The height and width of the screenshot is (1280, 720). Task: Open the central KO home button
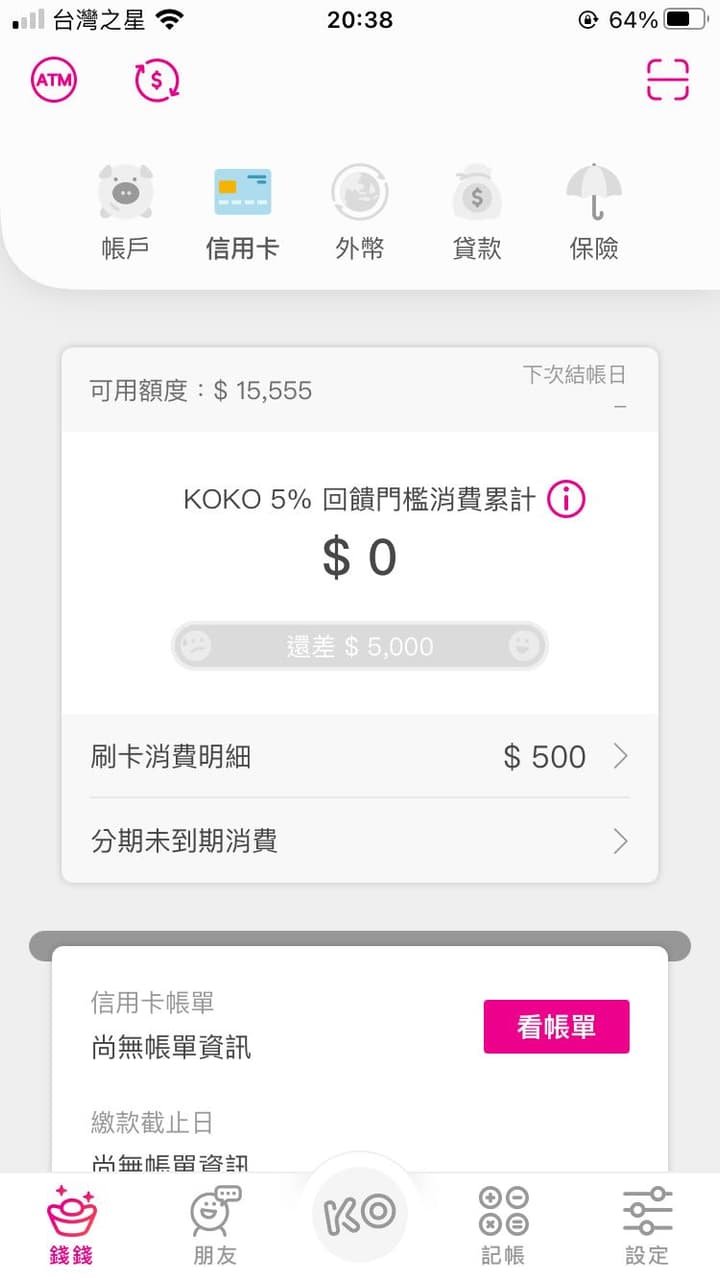tap(360, 1212)
